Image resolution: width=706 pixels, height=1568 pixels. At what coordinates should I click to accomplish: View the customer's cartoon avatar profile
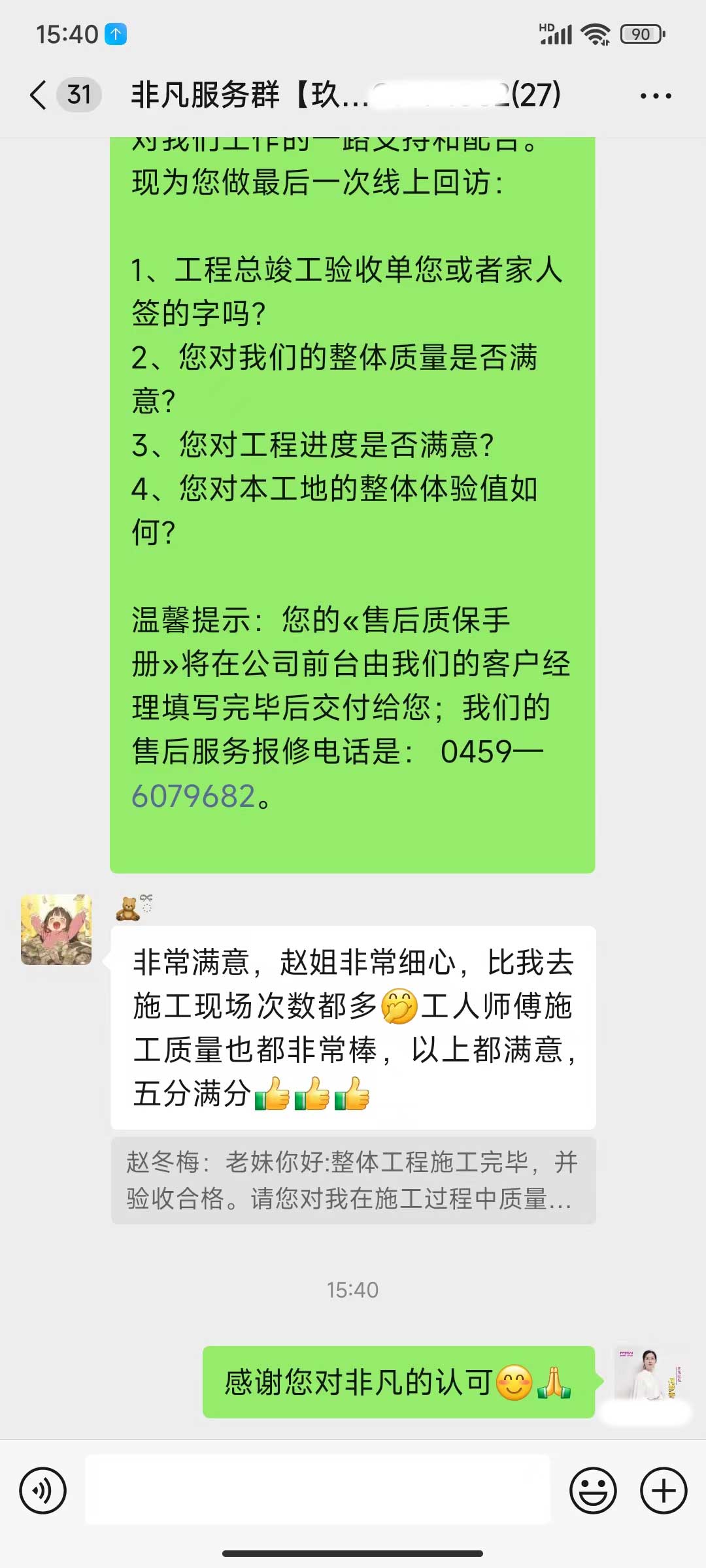click(56, 930)
